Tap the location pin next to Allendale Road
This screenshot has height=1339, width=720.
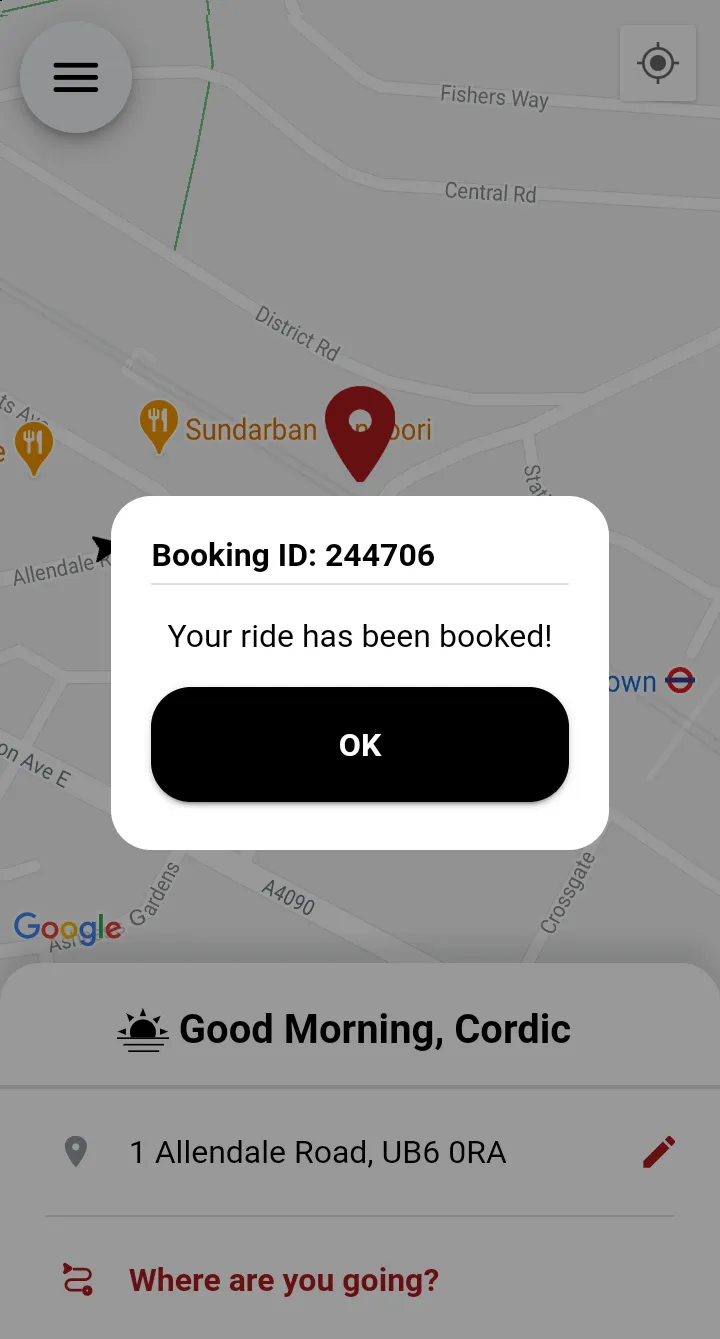coord(76,1151)
